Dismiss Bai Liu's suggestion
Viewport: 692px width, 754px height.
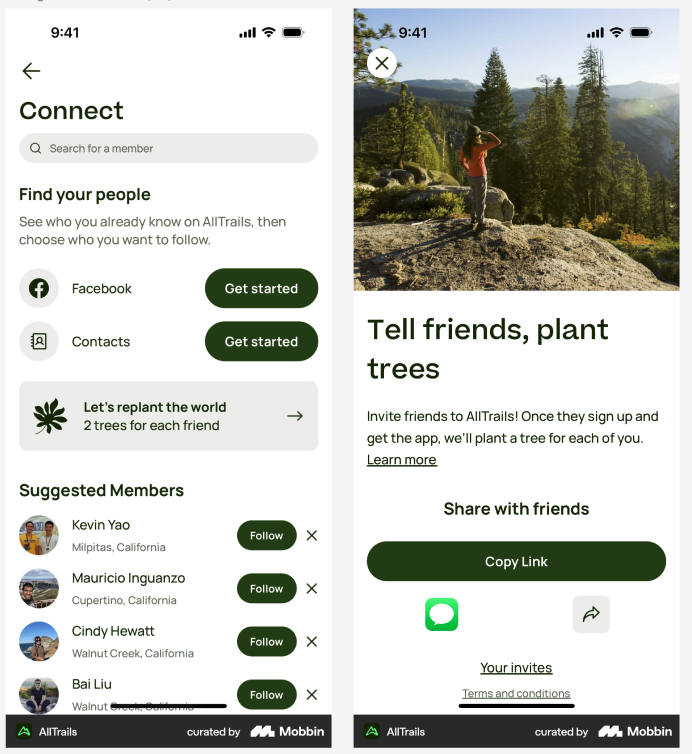[312, 694]
